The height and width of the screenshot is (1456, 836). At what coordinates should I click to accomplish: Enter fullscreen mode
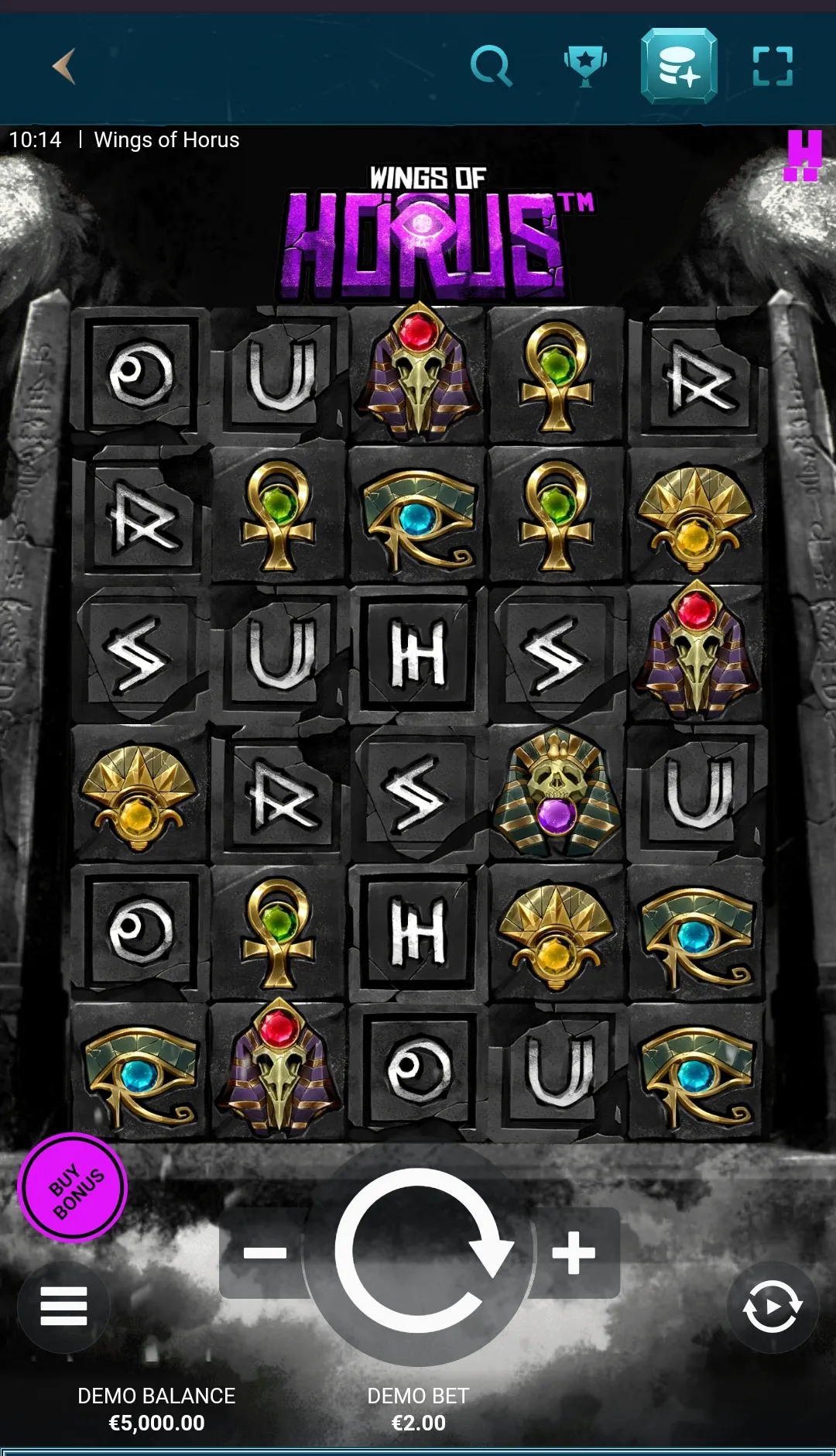[x=773, y=67]
